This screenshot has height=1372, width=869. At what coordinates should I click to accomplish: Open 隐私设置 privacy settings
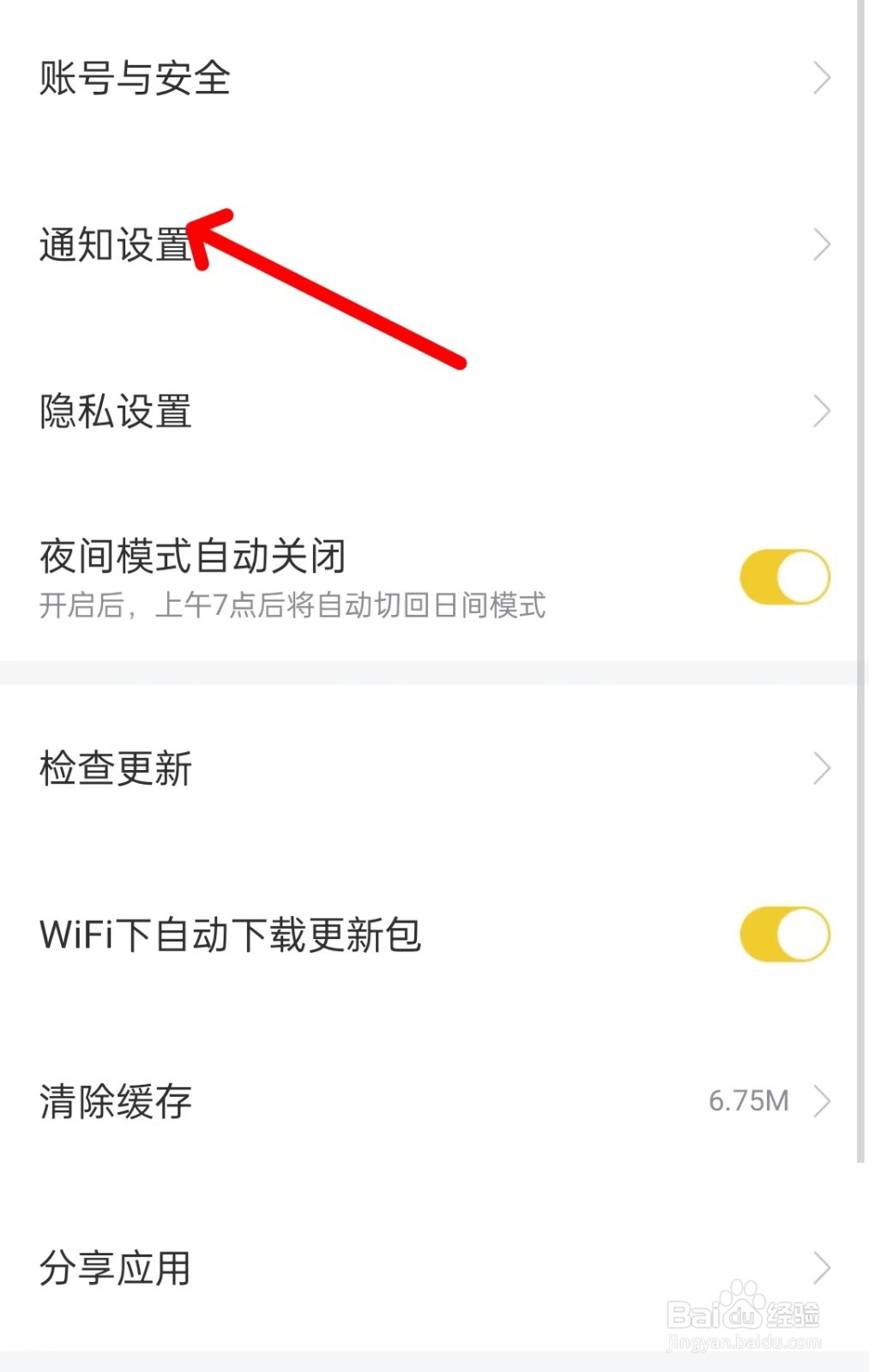pos(116,412)
